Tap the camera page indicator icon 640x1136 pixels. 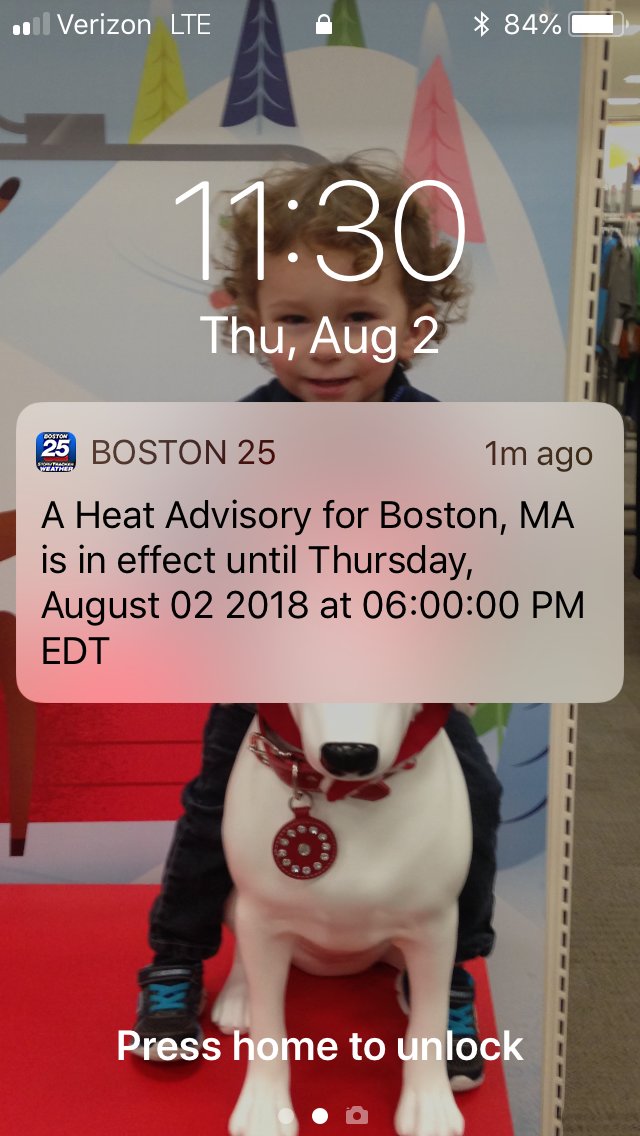point(357,1115)
